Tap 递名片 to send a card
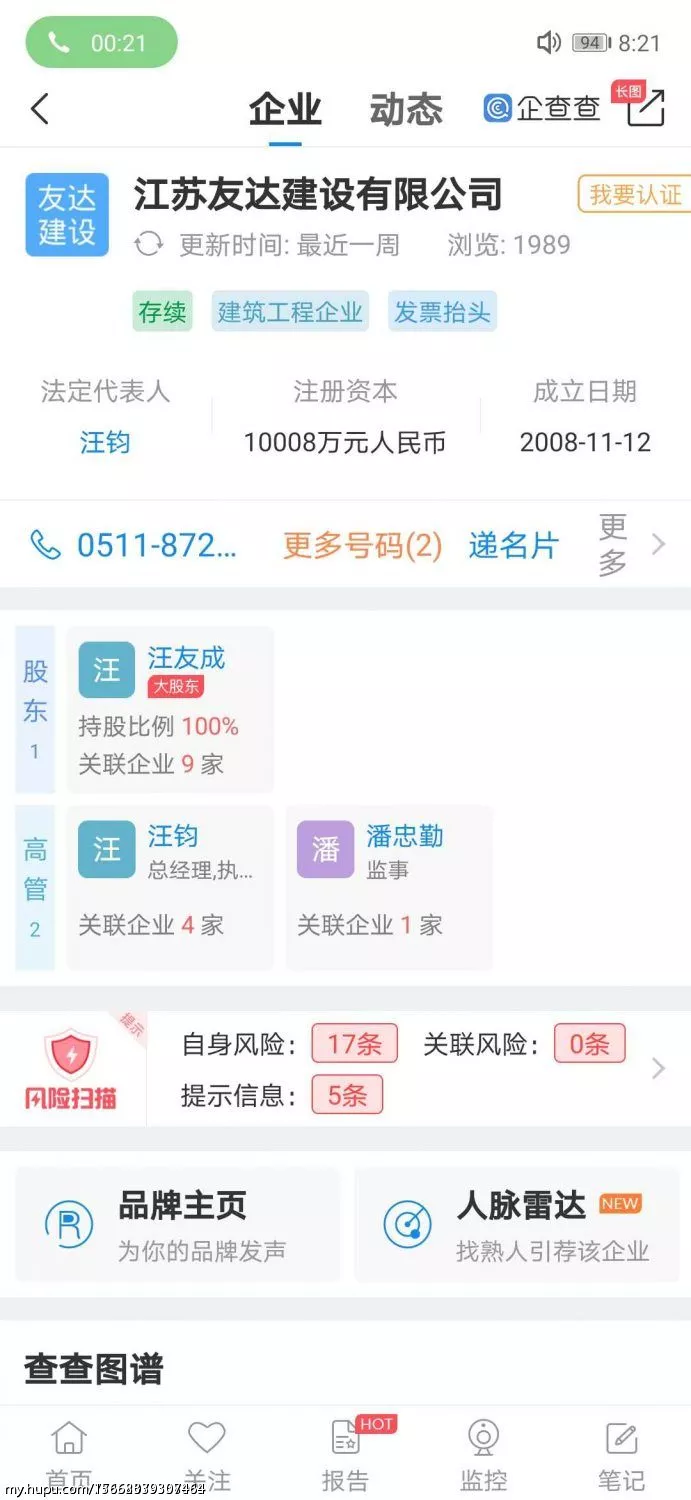Image resolution: width=691 pixels, height=1500 pixels. coord(513,546)
